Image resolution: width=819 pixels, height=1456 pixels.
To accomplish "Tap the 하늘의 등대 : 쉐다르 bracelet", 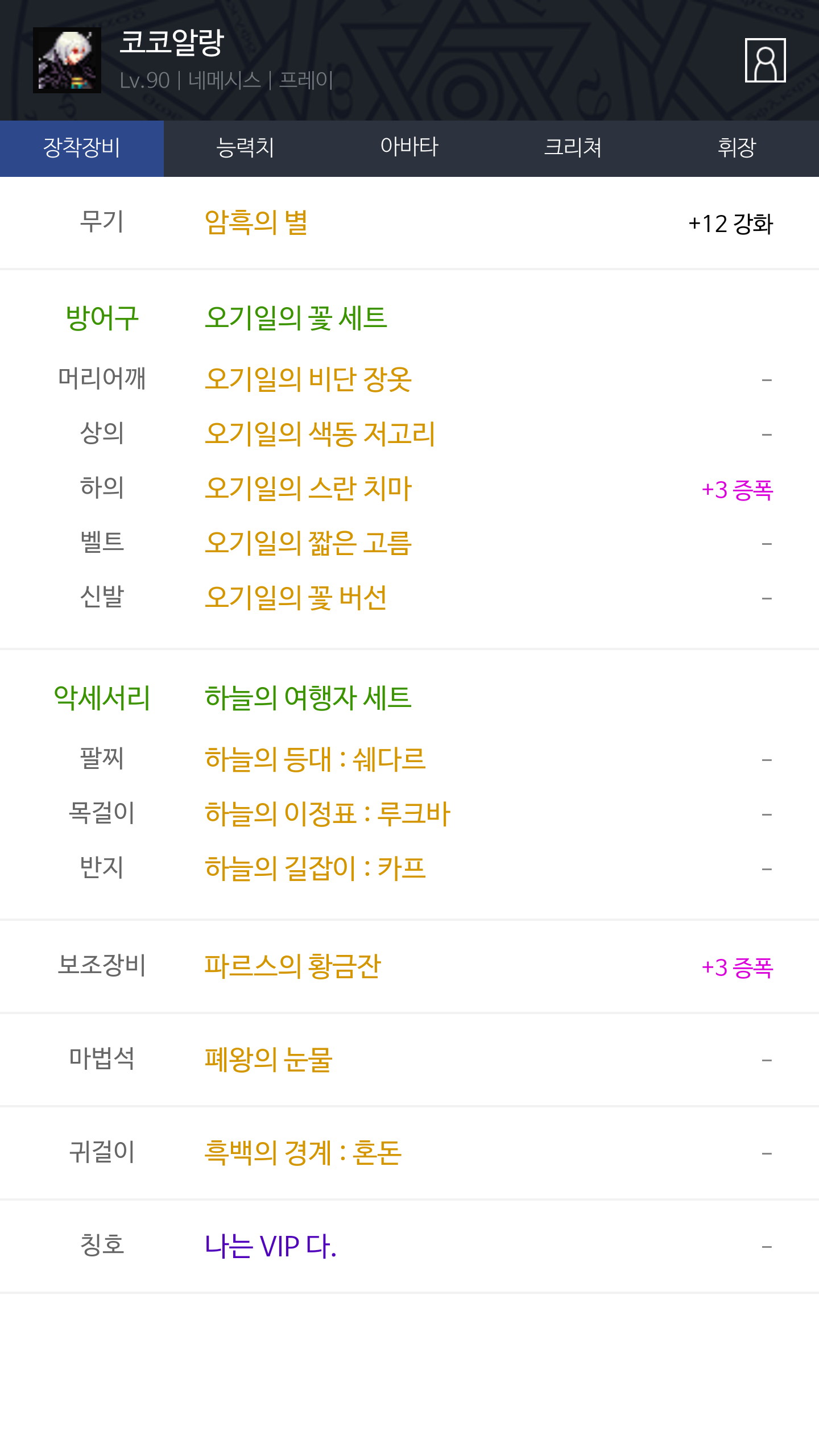I will point(315,759).
